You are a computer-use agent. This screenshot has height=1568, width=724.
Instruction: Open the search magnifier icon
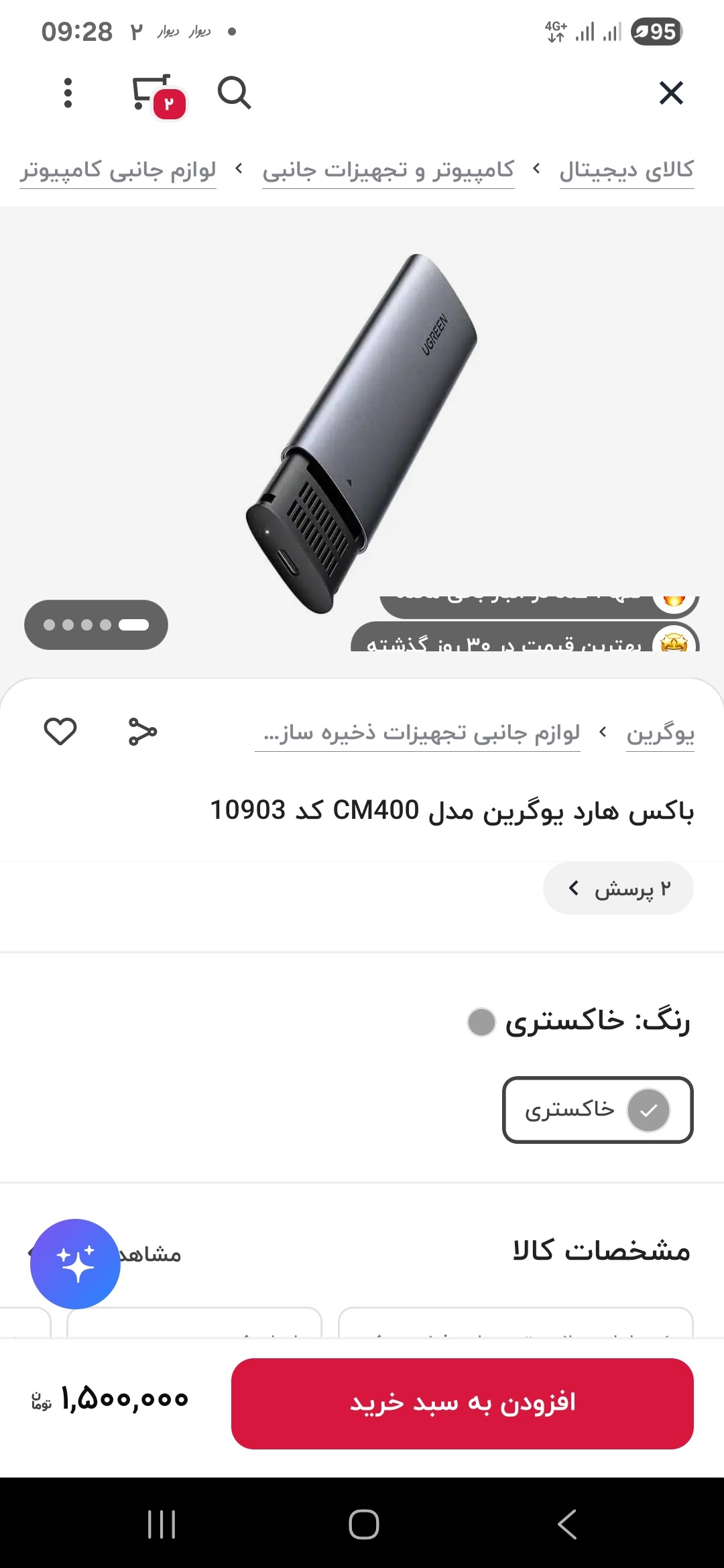tap(234, 93)
